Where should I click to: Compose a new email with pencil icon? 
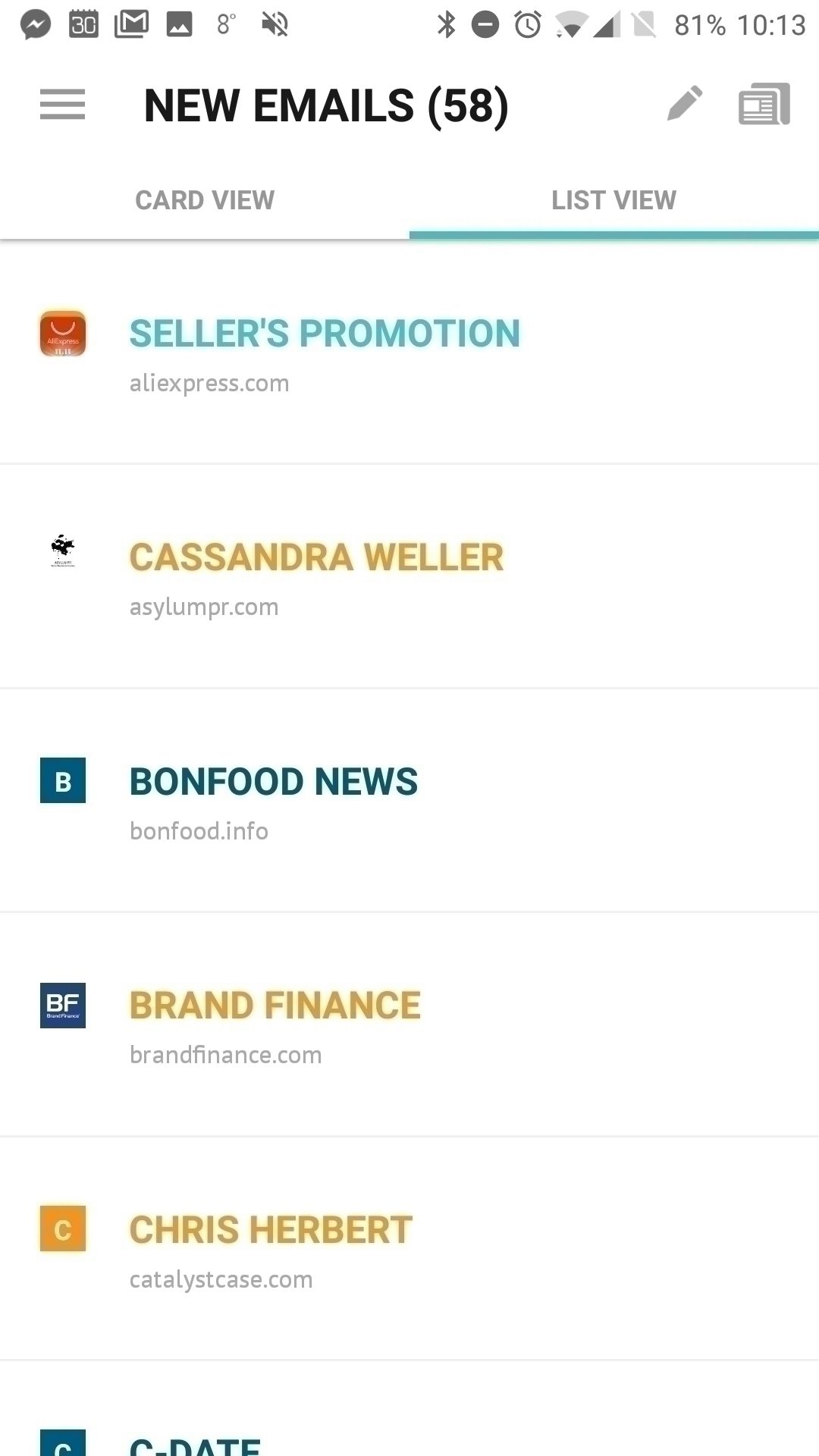click(x=685, y=104)
